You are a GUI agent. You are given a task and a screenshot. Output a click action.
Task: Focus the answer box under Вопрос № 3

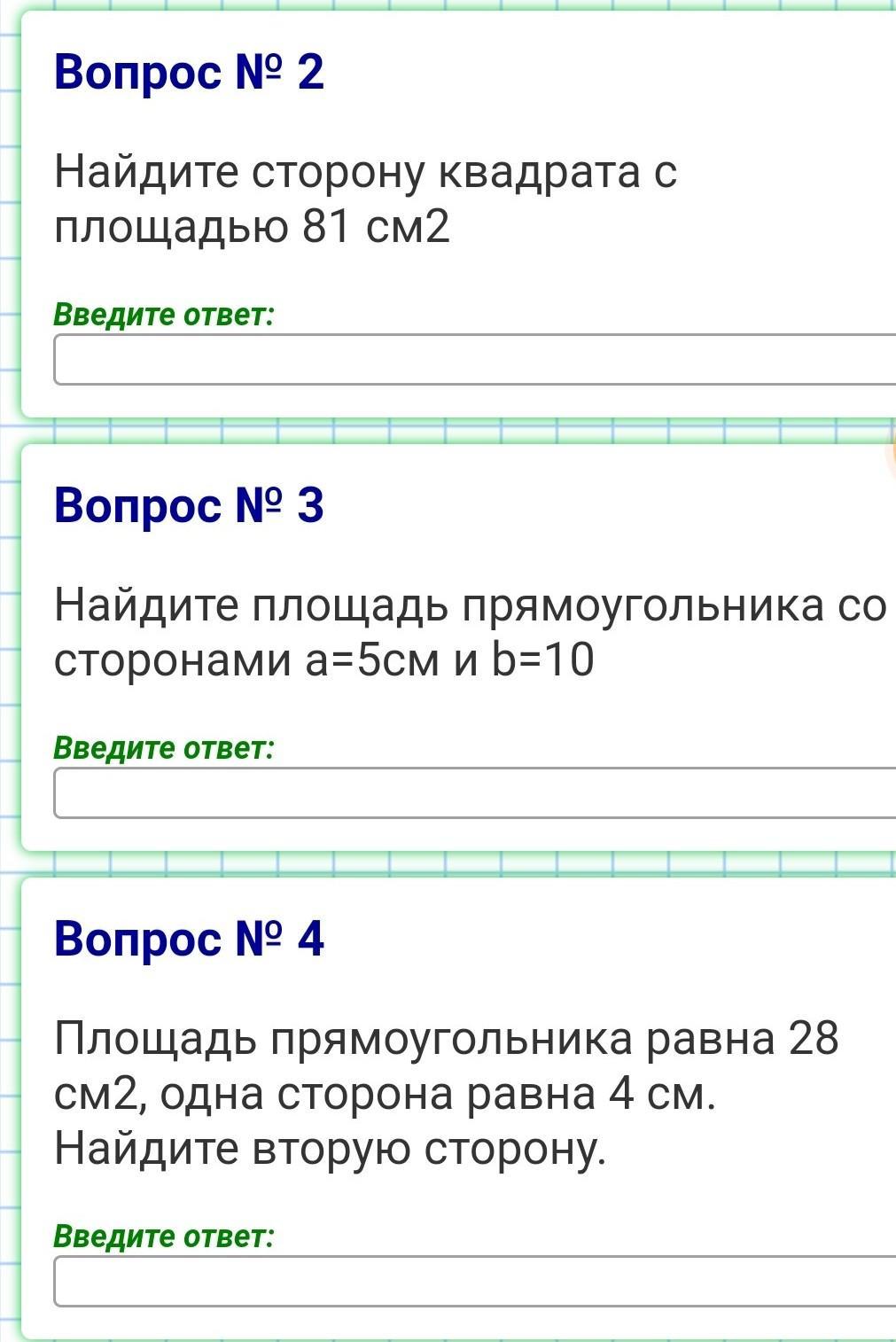coord(474,792)
